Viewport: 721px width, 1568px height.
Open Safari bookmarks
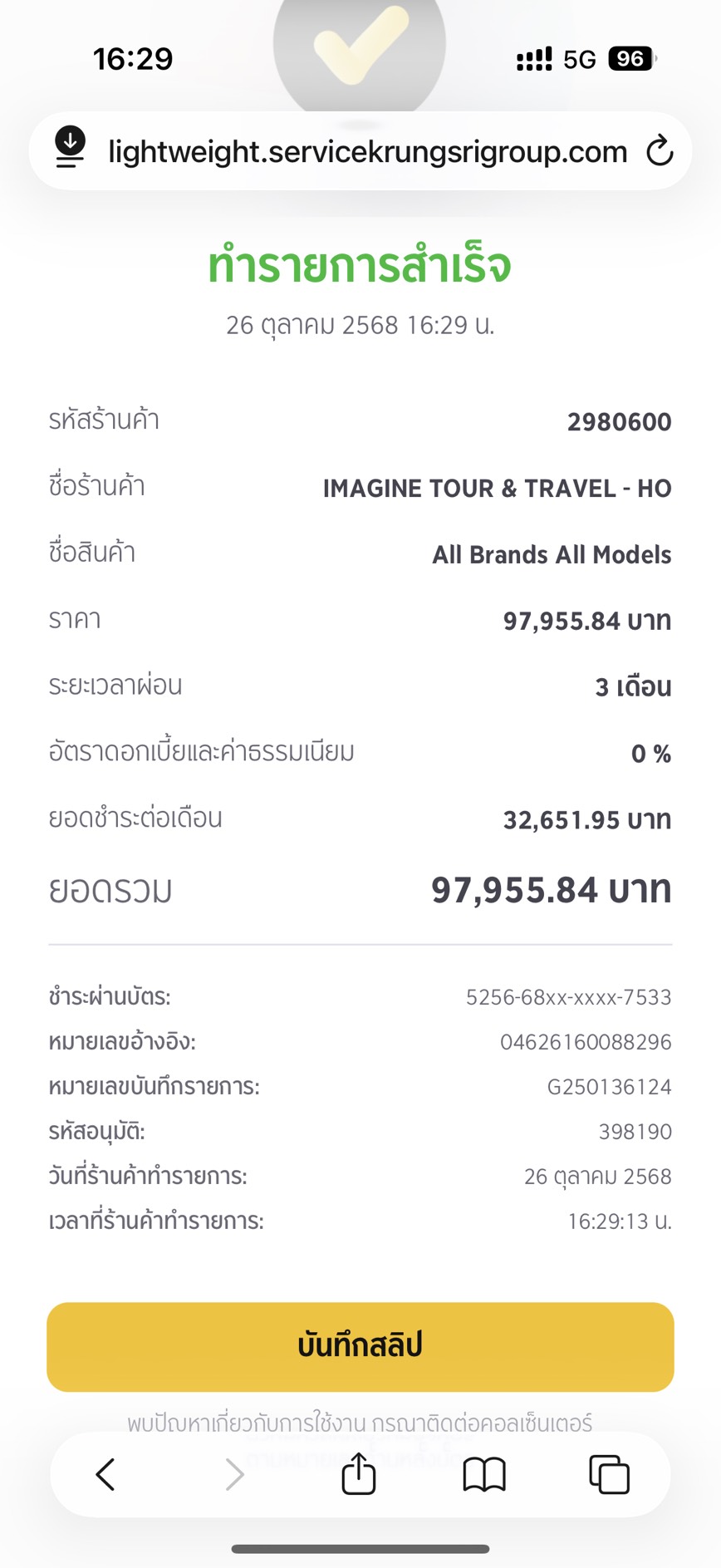[x=483, y=1474]
